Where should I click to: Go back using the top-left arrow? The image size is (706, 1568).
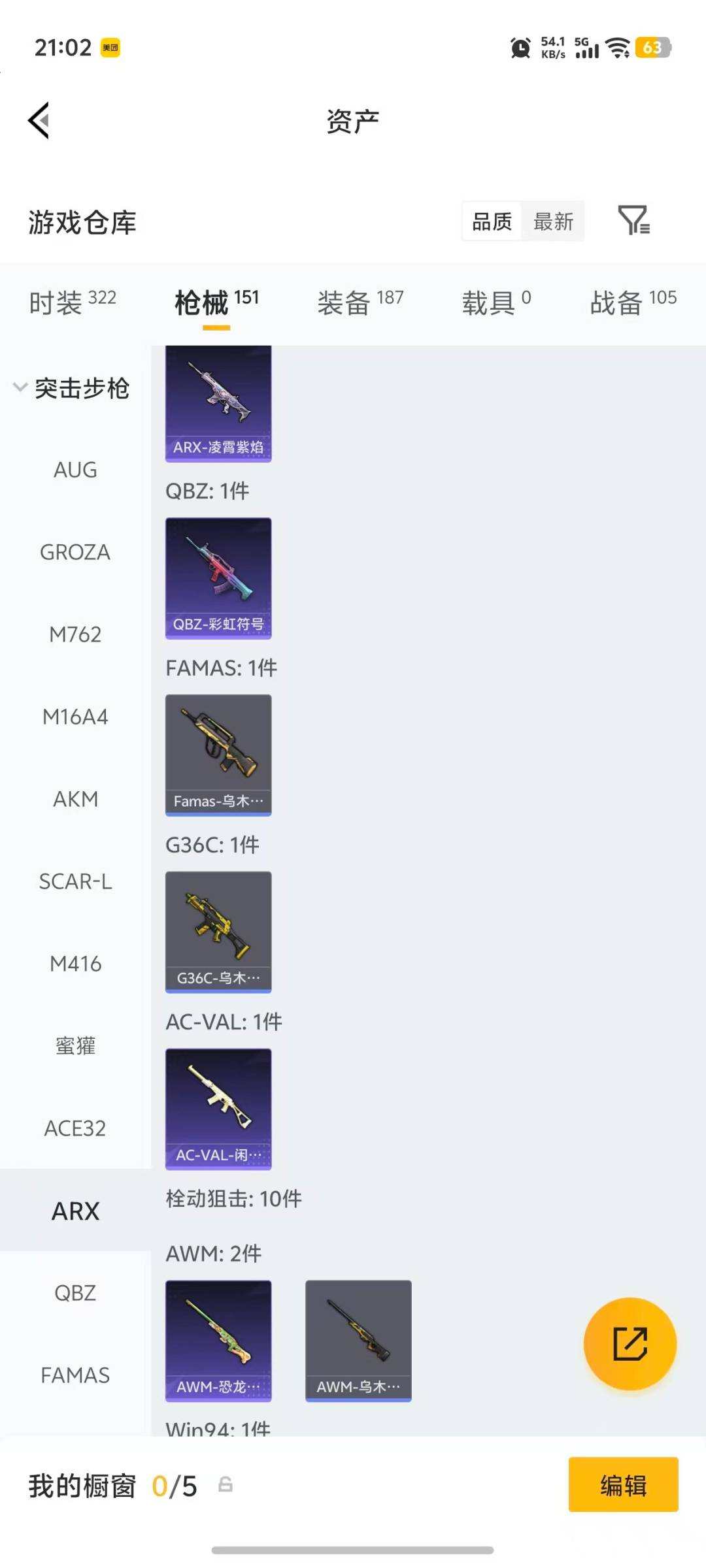click(39, 121)
